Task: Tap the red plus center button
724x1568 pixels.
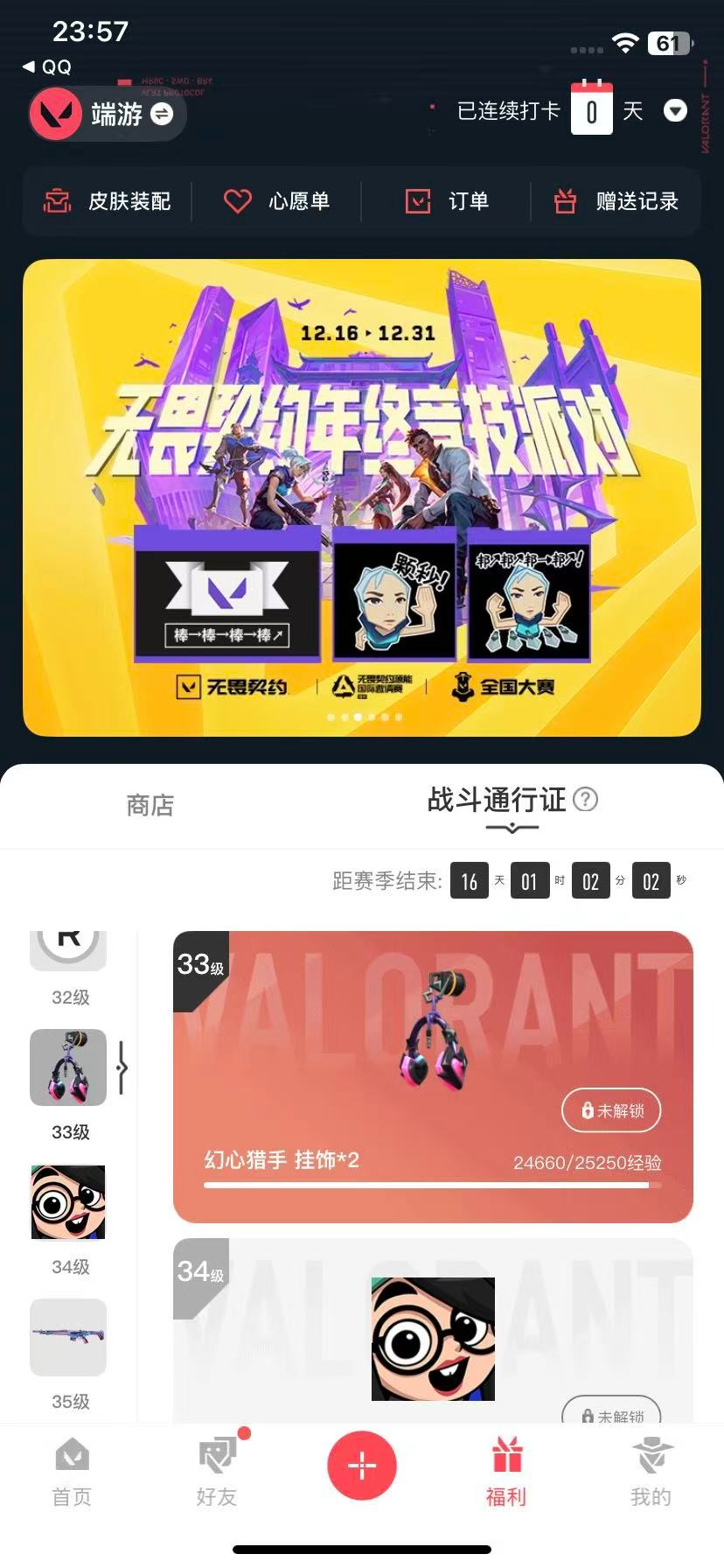Action: pos(362,1465)
